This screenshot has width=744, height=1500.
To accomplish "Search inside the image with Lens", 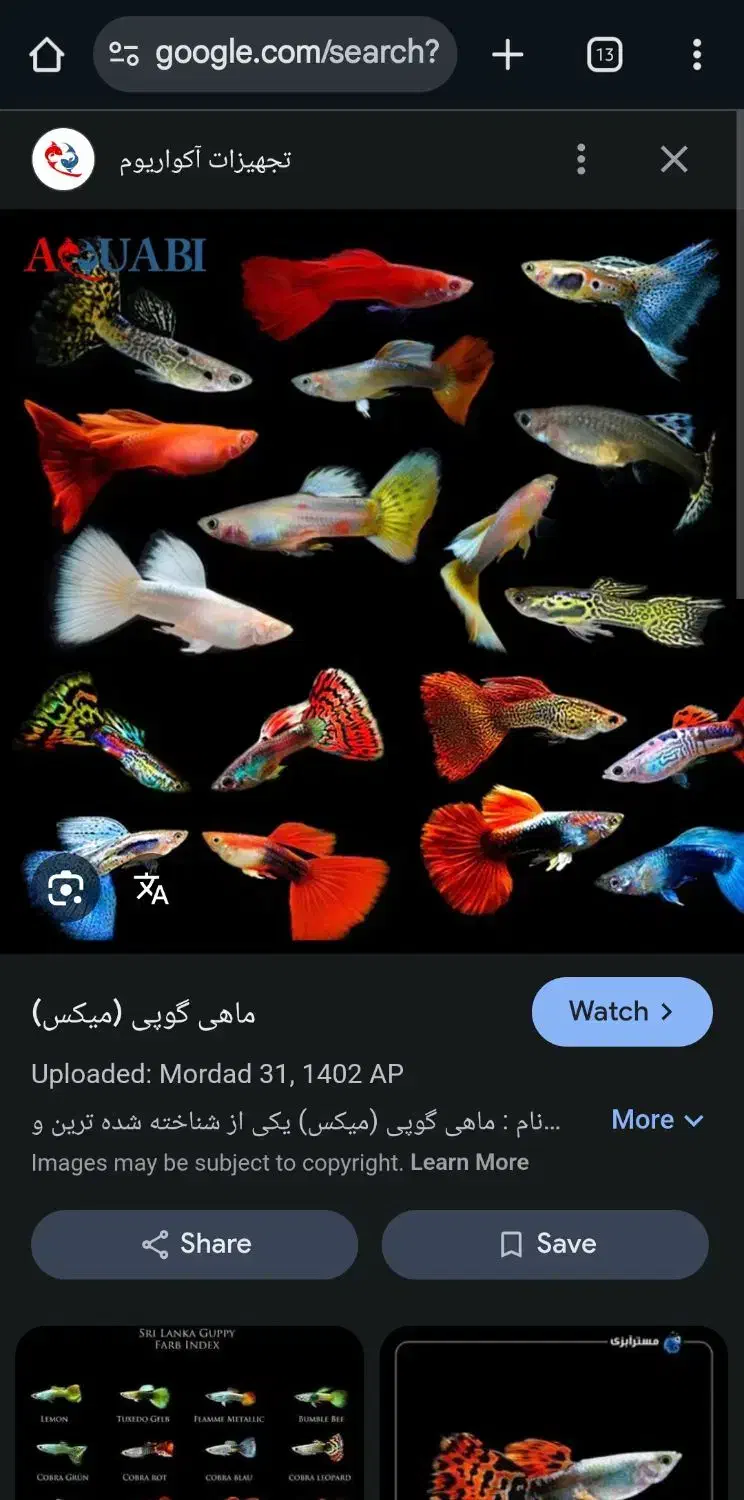I will 65,888.
